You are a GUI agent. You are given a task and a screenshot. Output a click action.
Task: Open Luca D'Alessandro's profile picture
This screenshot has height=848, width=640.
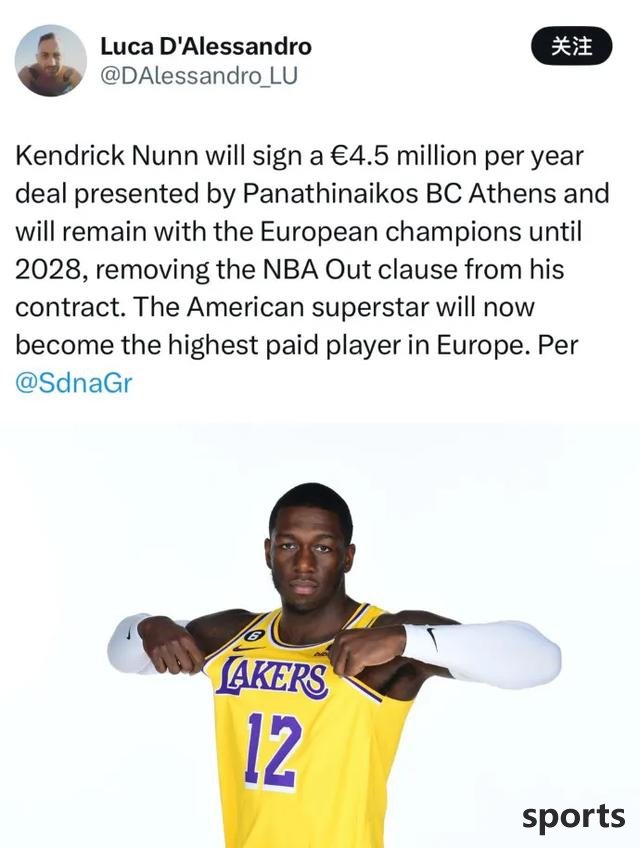[x=51, y=61]
